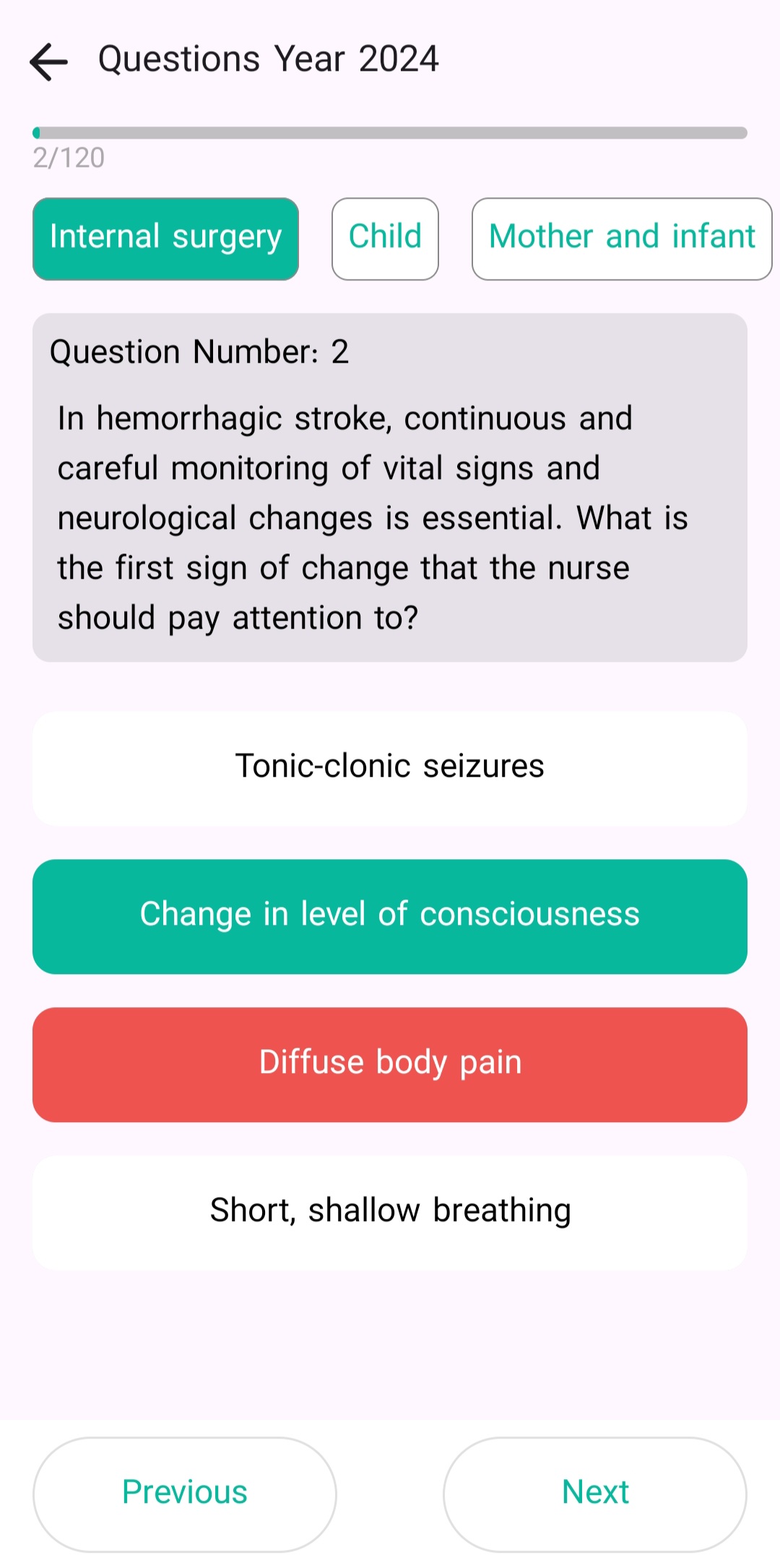Choose the answer Tonic-clonic seizures
780x1568 pixels.
(x=390, y=768)
